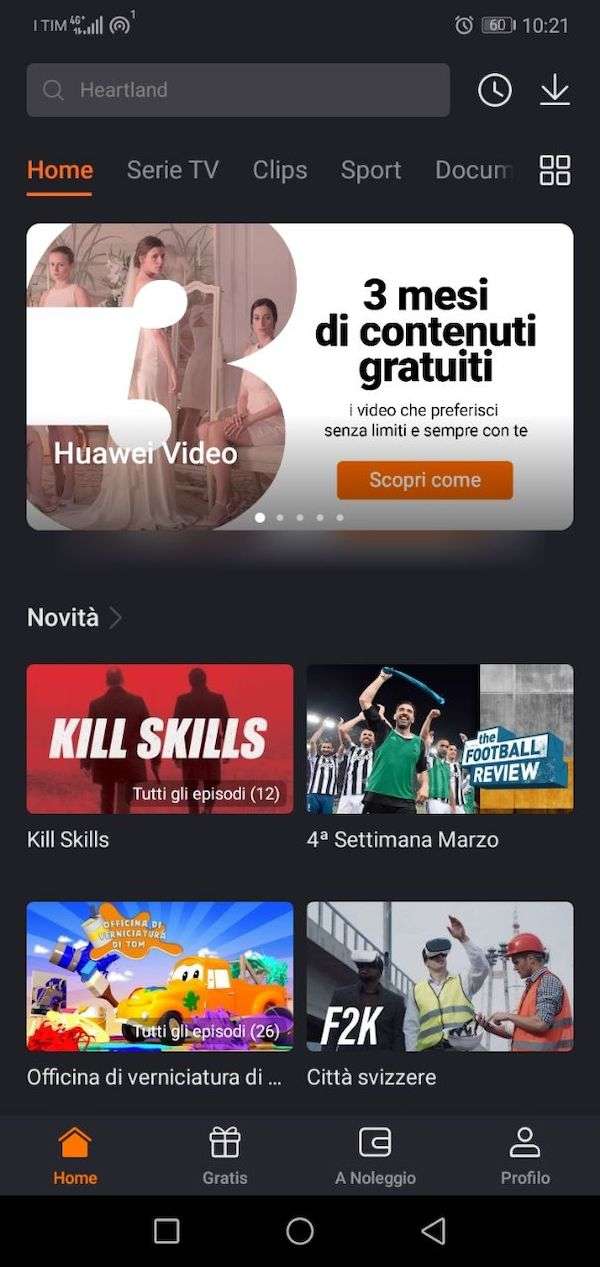Go to the Gratis tab
This screenshot has width=600, height=1267.
pos(225,1156)
